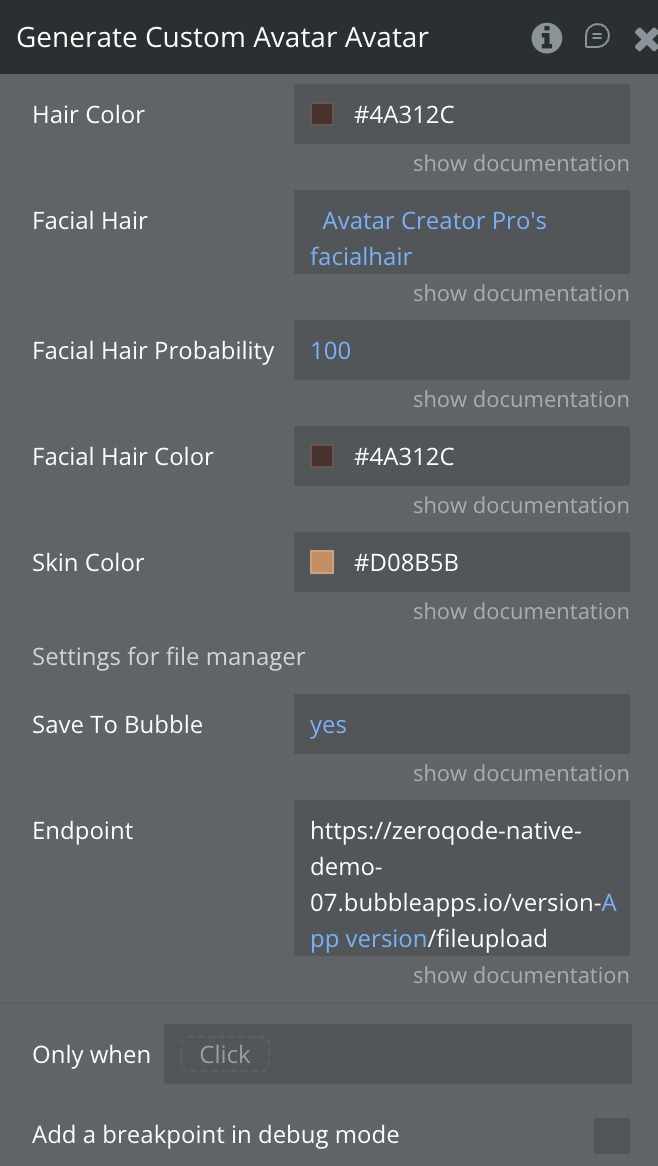Screen dimensions: 658x1166
Task: Edit the Endpoint URL field
Action: [461, 878]
